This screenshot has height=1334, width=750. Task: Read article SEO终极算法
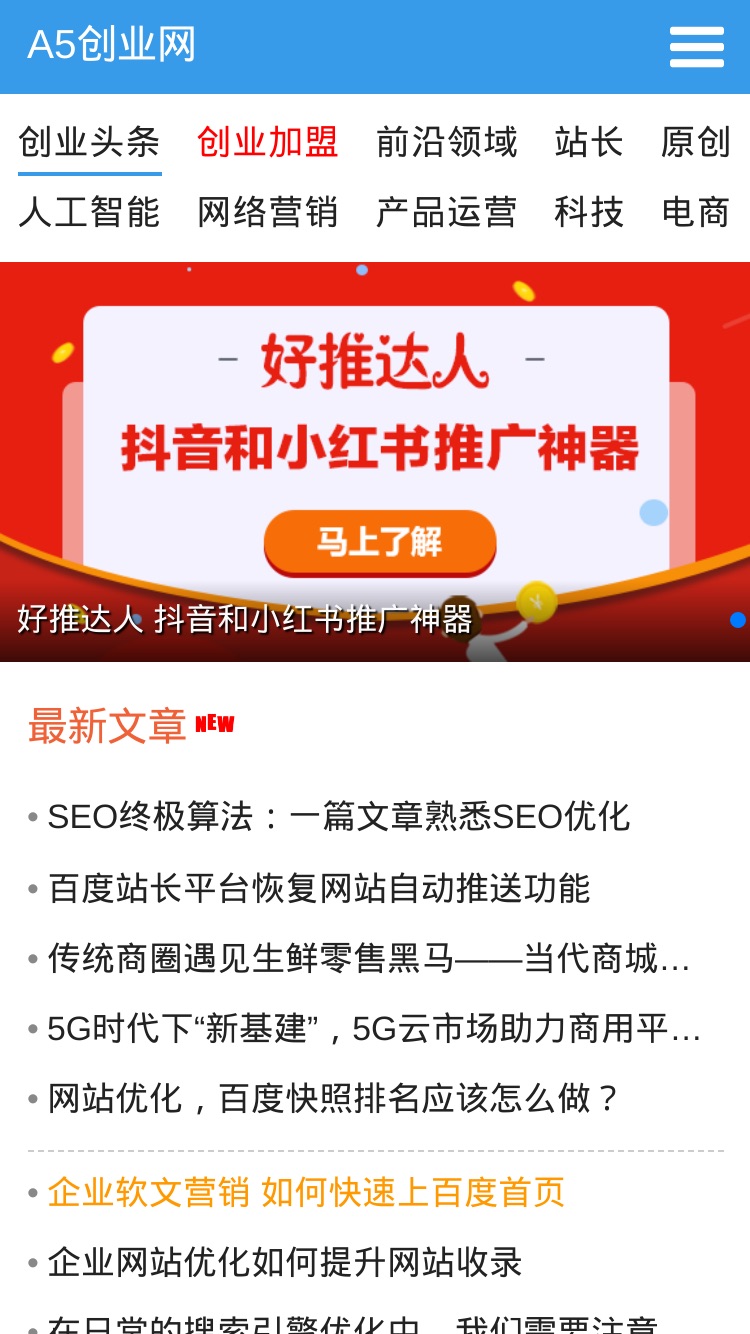[339, 817]
